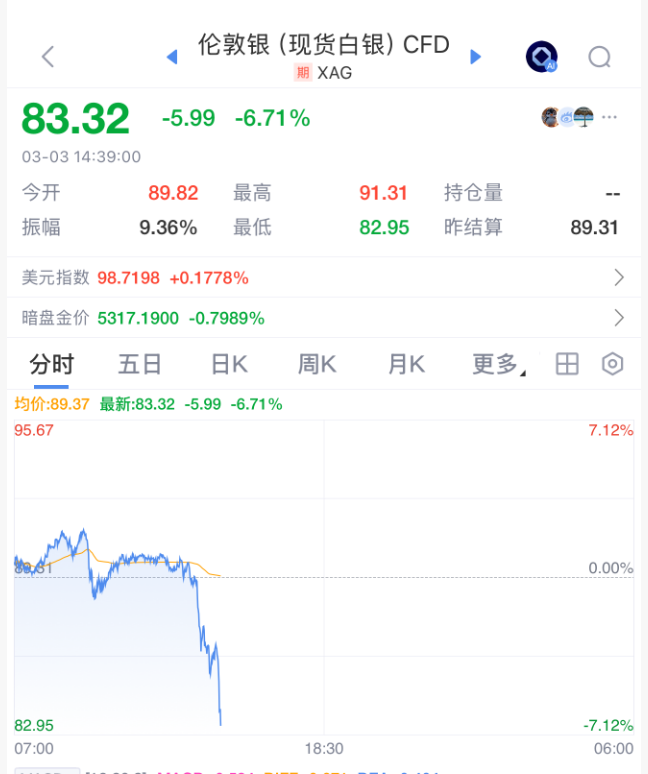Image resolution: width=648 pixels, height=774 pixels.
Task: Show the 月K chart tab
Action: (406, 365)
